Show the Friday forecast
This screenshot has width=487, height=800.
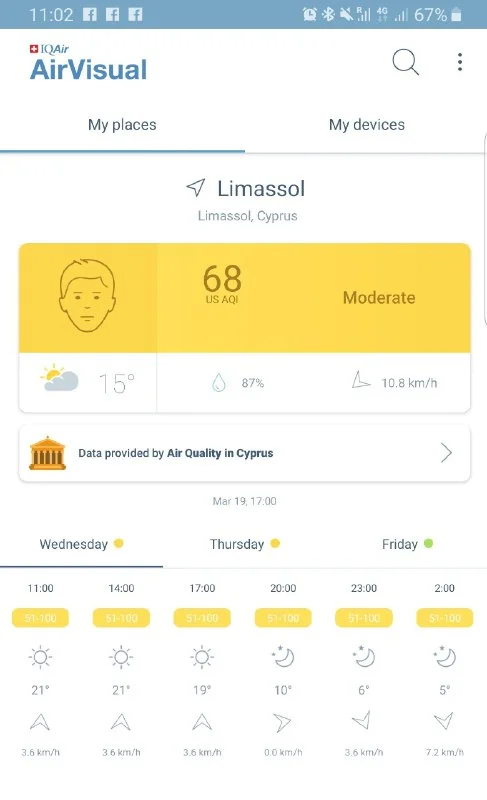tap(407, 544)
